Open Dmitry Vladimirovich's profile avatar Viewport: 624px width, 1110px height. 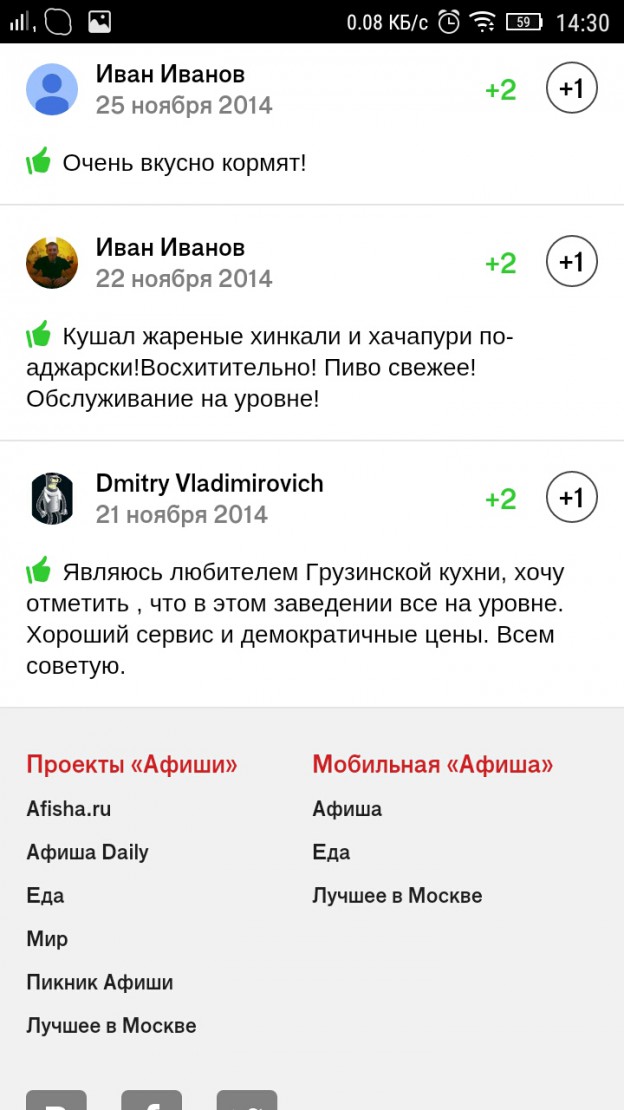pos(52,498)
